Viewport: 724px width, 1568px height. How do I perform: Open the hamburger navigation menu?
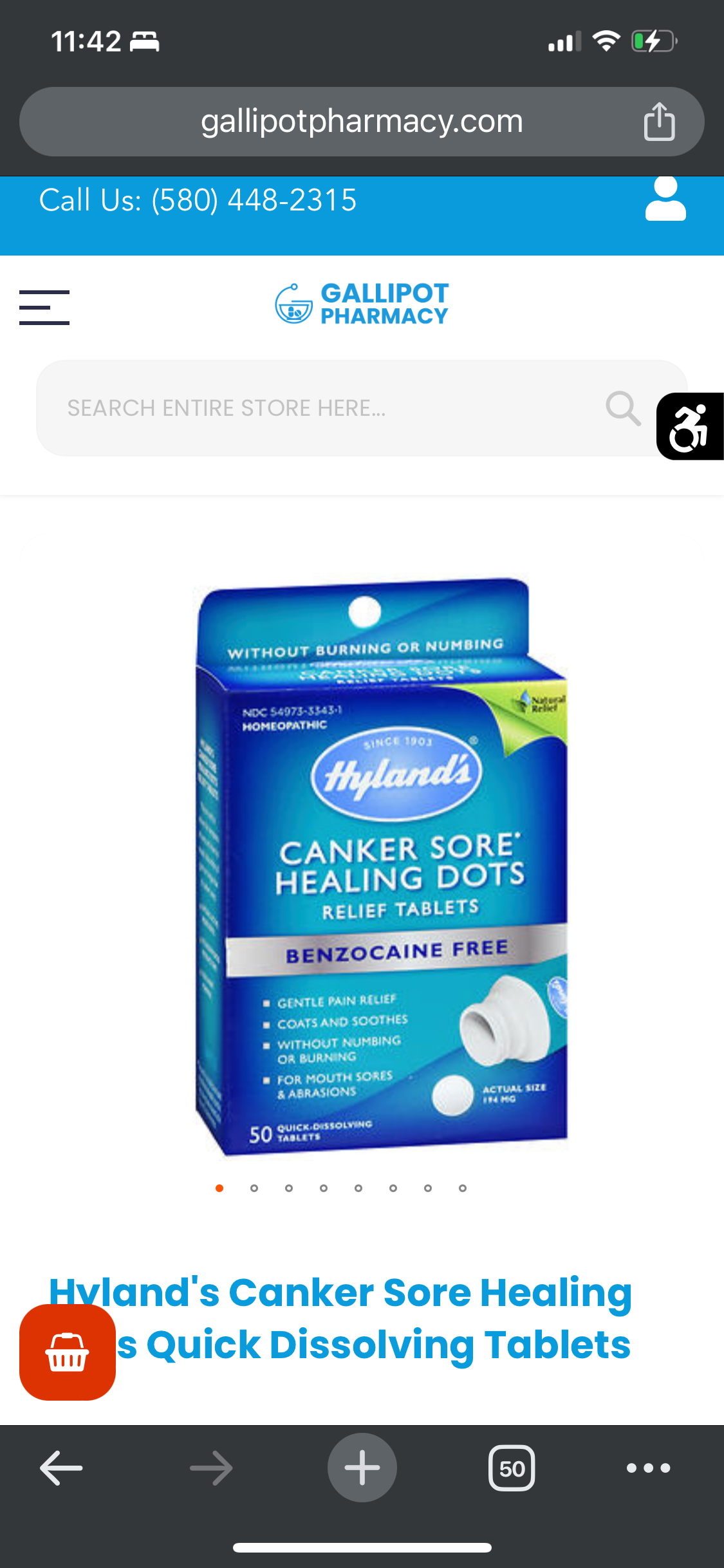click(x=44, y=307)
